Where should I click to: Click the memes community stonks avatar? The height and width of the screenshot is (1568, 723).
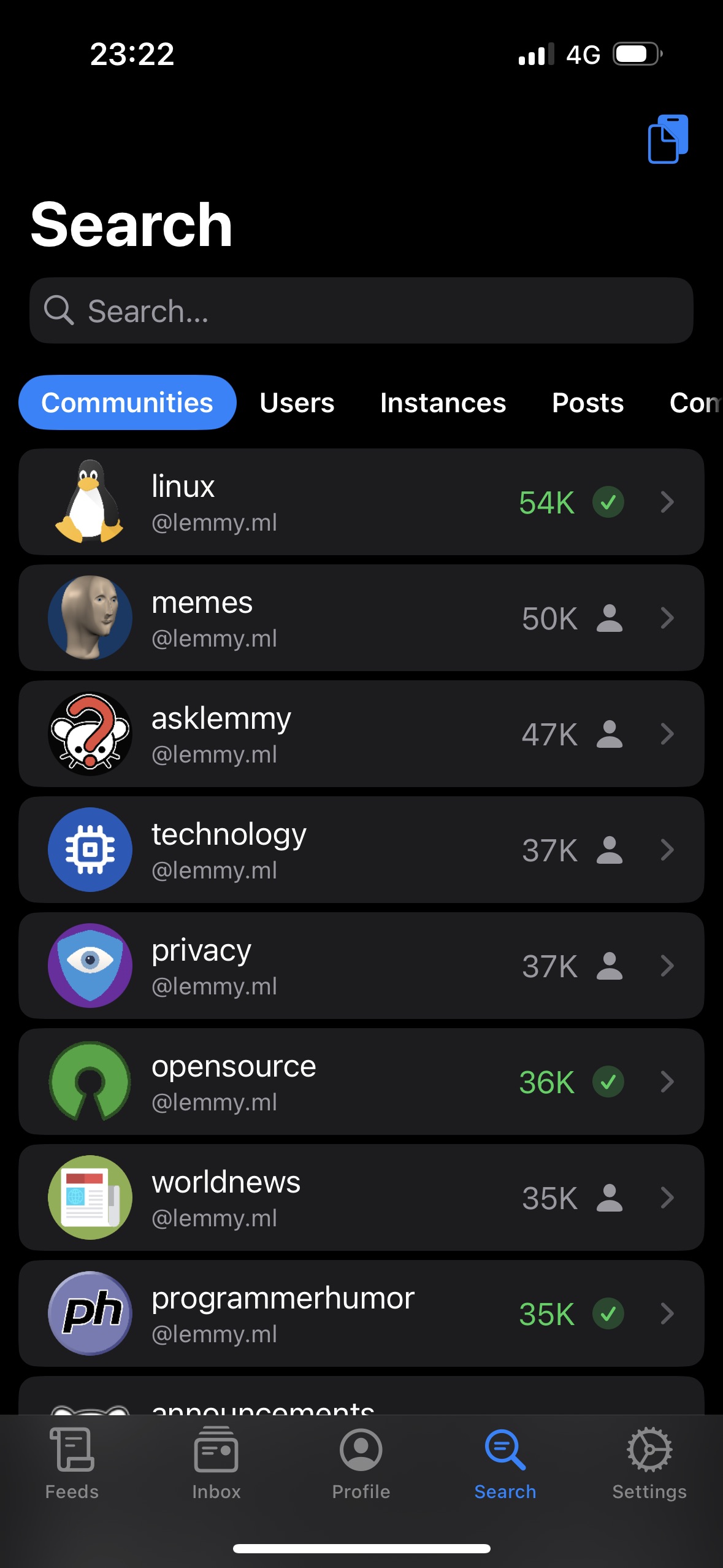(x=90, y=618)
